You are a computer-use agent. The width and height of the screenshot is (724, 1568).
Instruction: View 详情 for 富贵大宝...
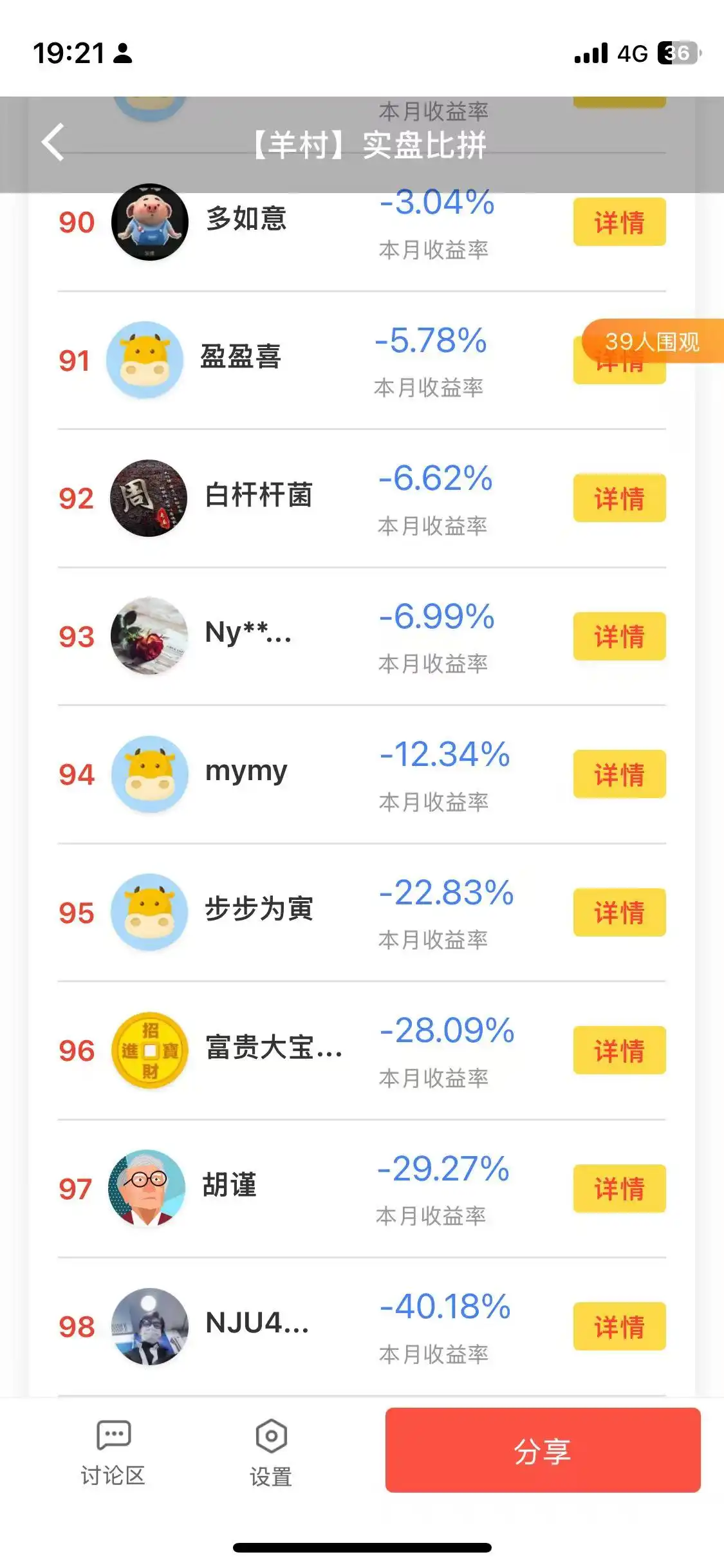pos(619,1050)
